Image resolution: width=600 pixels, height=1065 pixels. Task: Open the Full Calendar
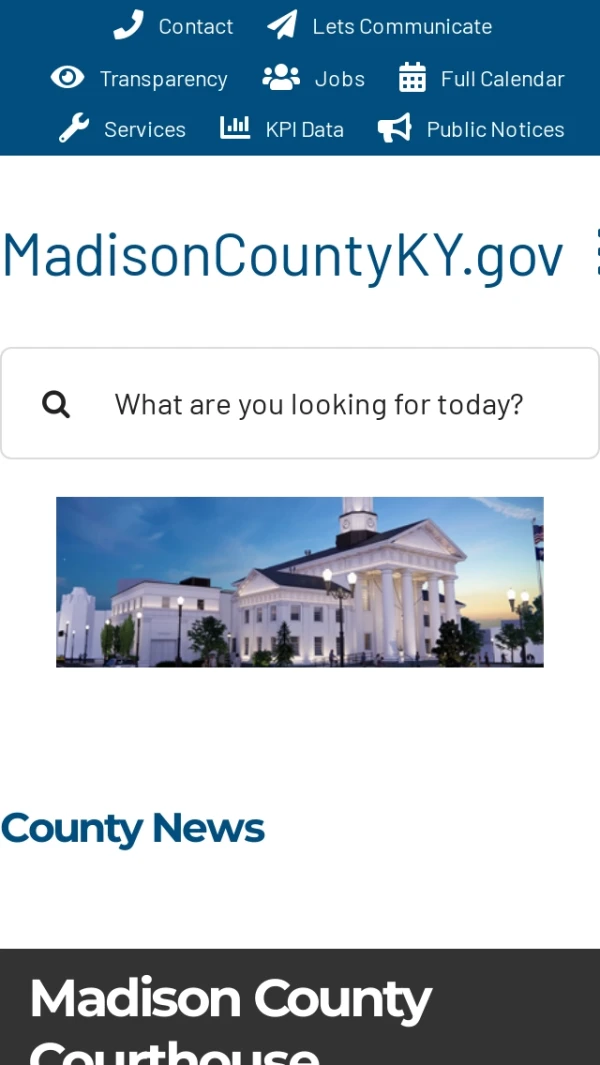tap(482, 78)
